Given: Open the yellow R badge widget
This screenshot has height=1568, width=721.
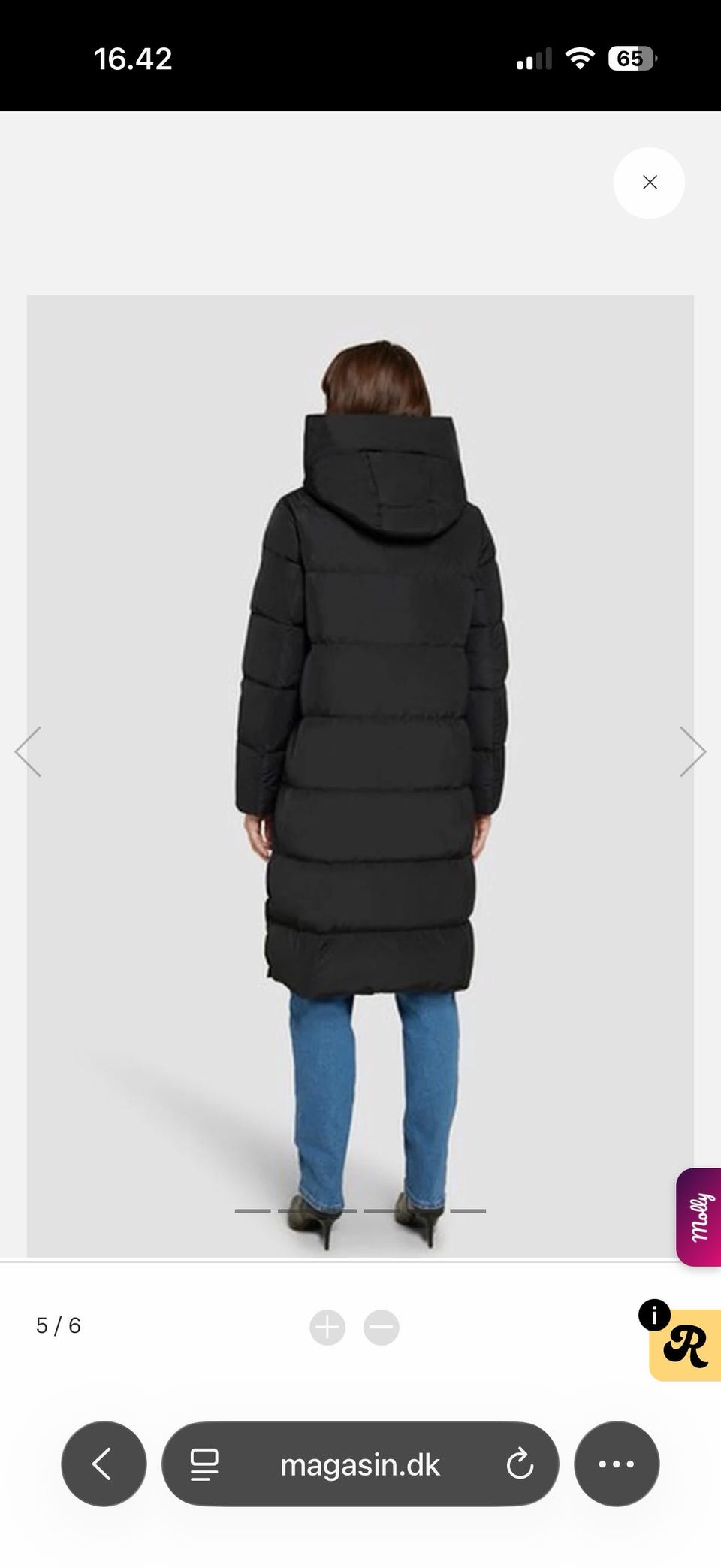Looking at the screenshot, I should tap(685, 1346).
